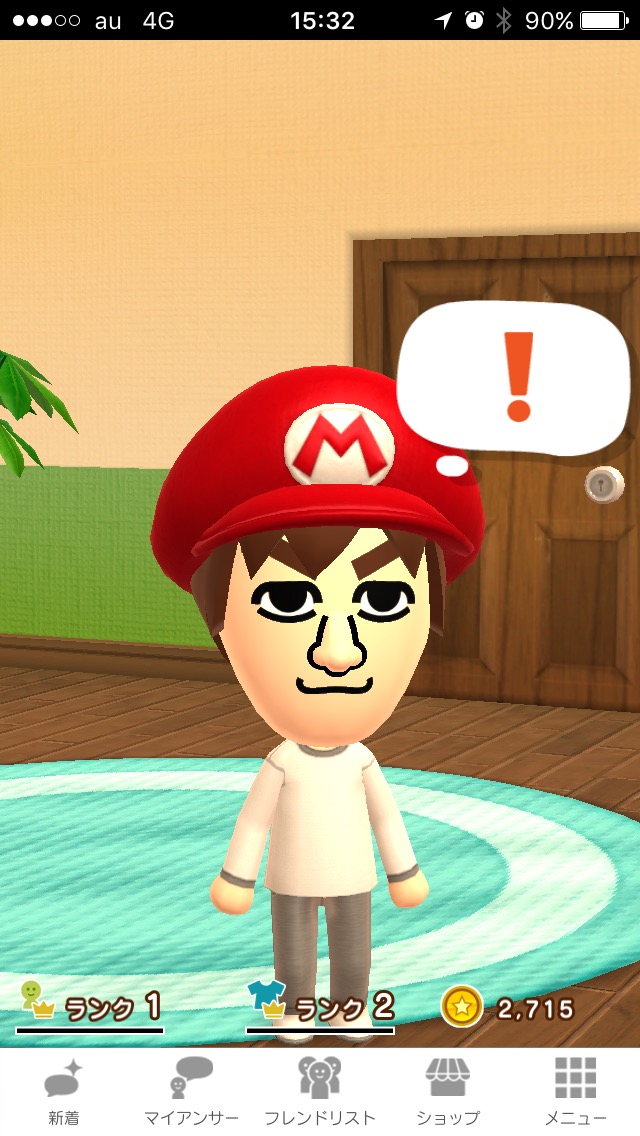Tap the exclamation thought bubble
640x1136 pixels.
pyautogui.click(x=515, y=382)
